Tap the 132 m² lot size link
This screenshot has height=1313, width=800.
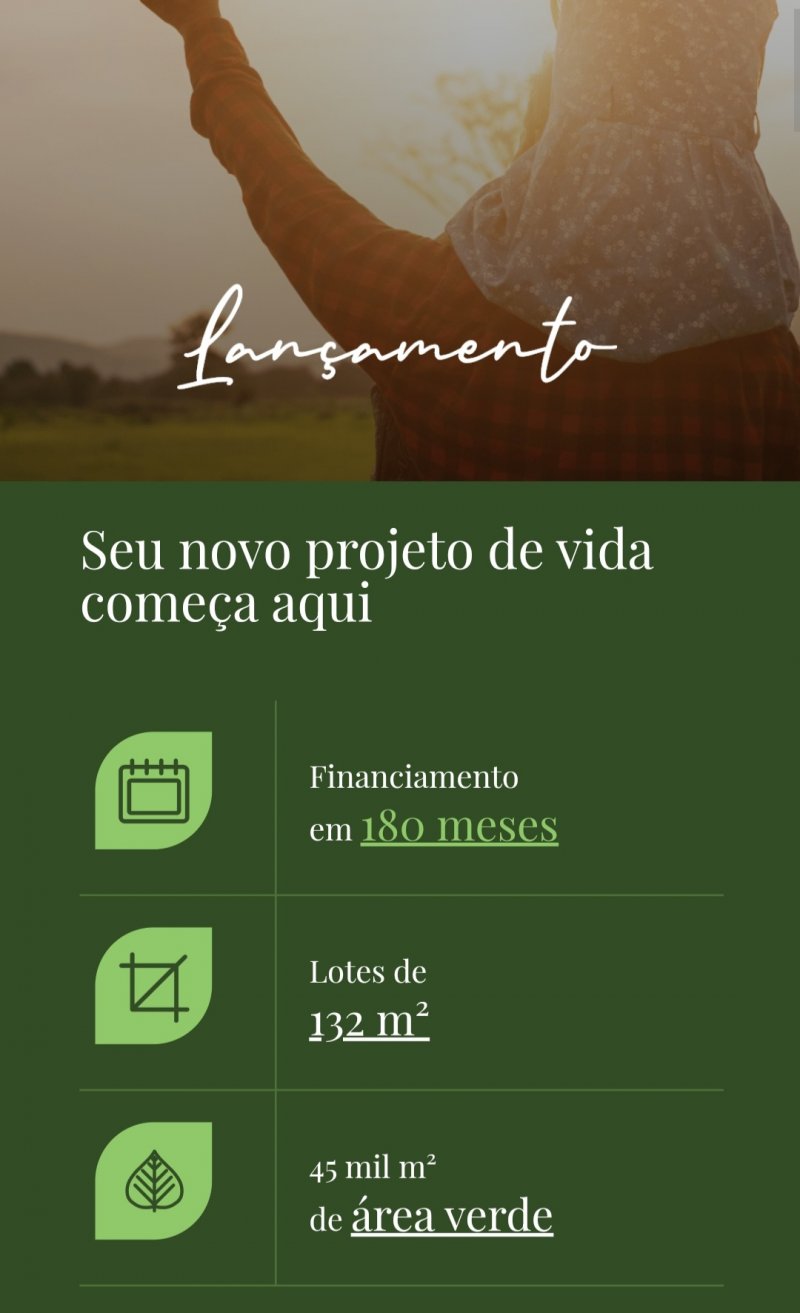click(x=369, y=1022)
